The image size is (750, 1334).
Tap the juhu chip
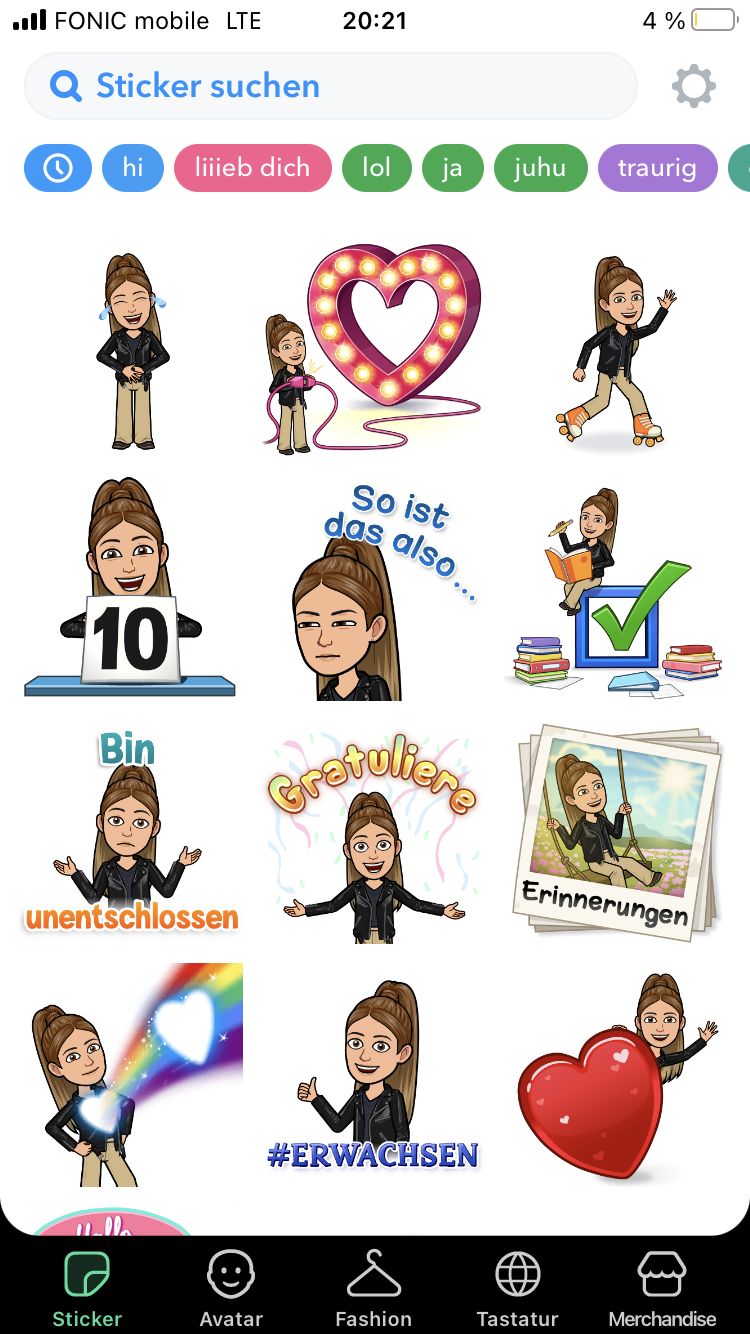[540, 167]
